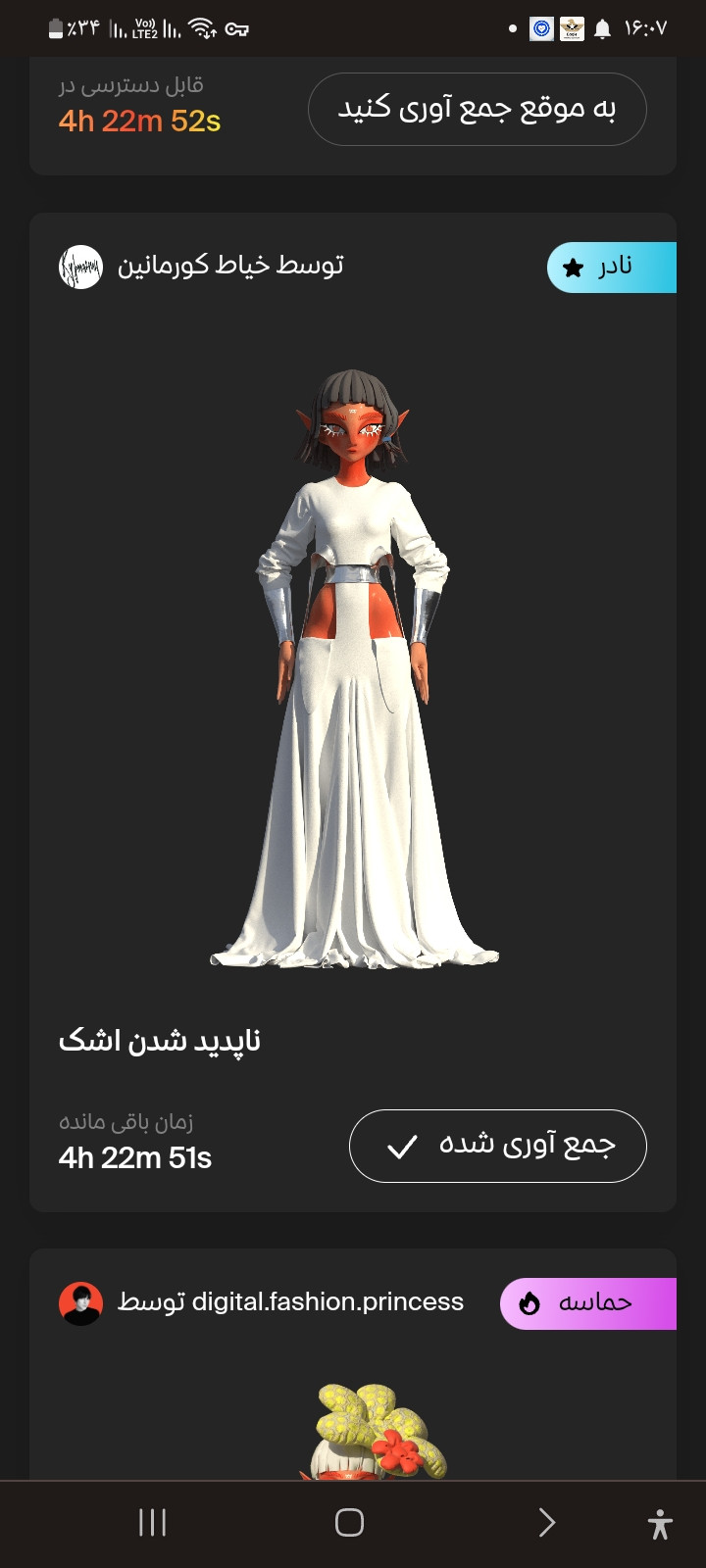
Task: Go to the home screen
Action: (350, 1522)
